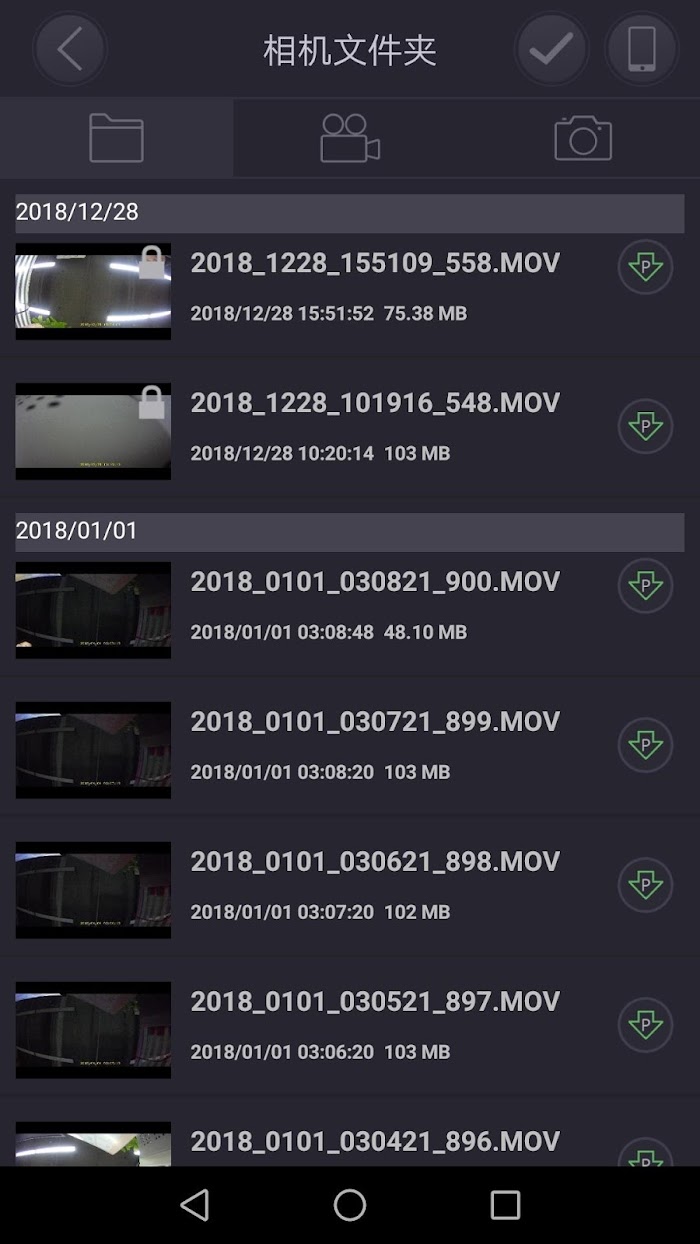The height and width of the screenshot is (1244, 700).
Task: Download file 2018_1228_101916_548.MOV
Action: pos(645,427)
